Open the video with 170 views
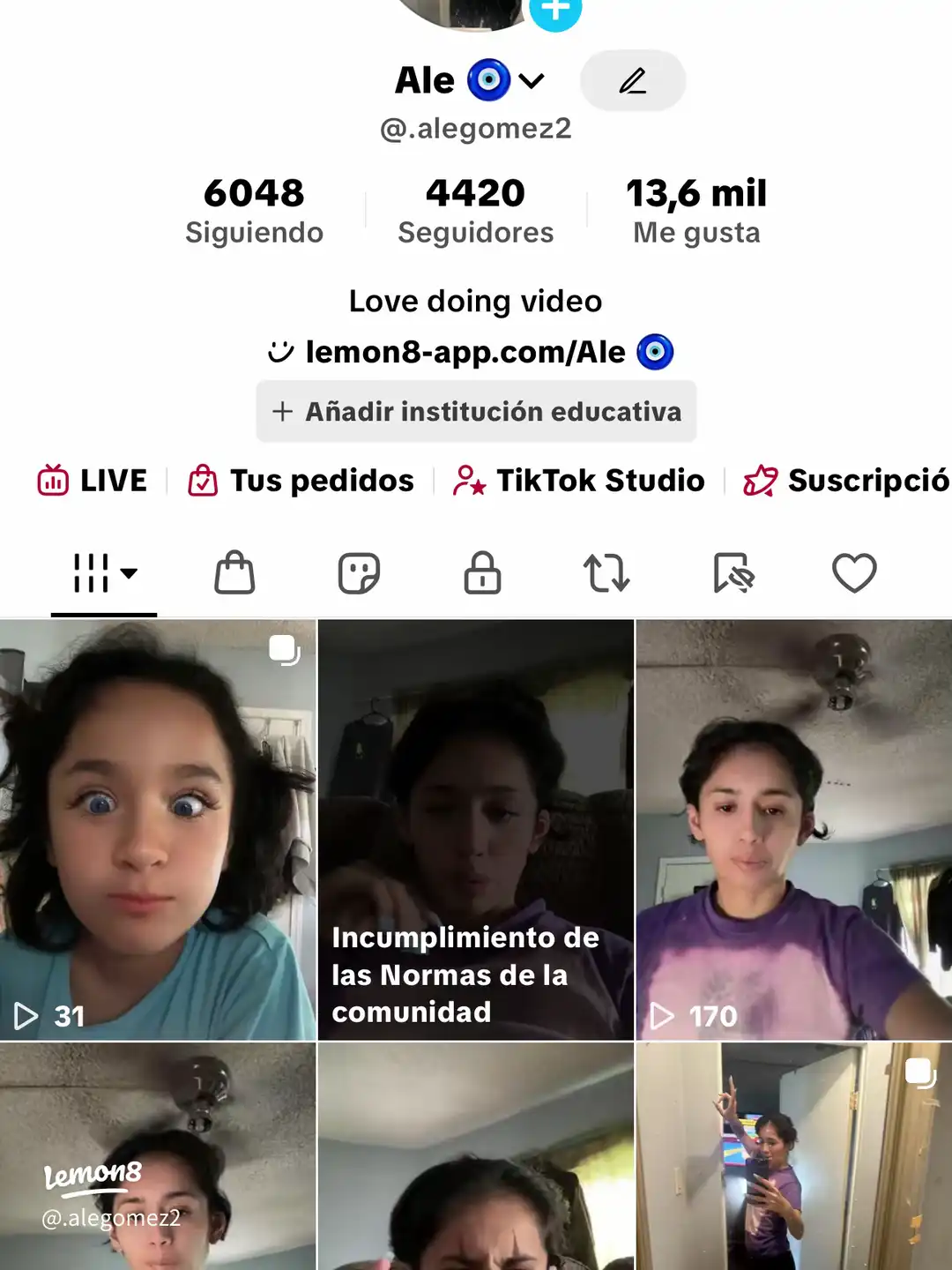Viewport: 952px width, 1270px height. [793, 829]
